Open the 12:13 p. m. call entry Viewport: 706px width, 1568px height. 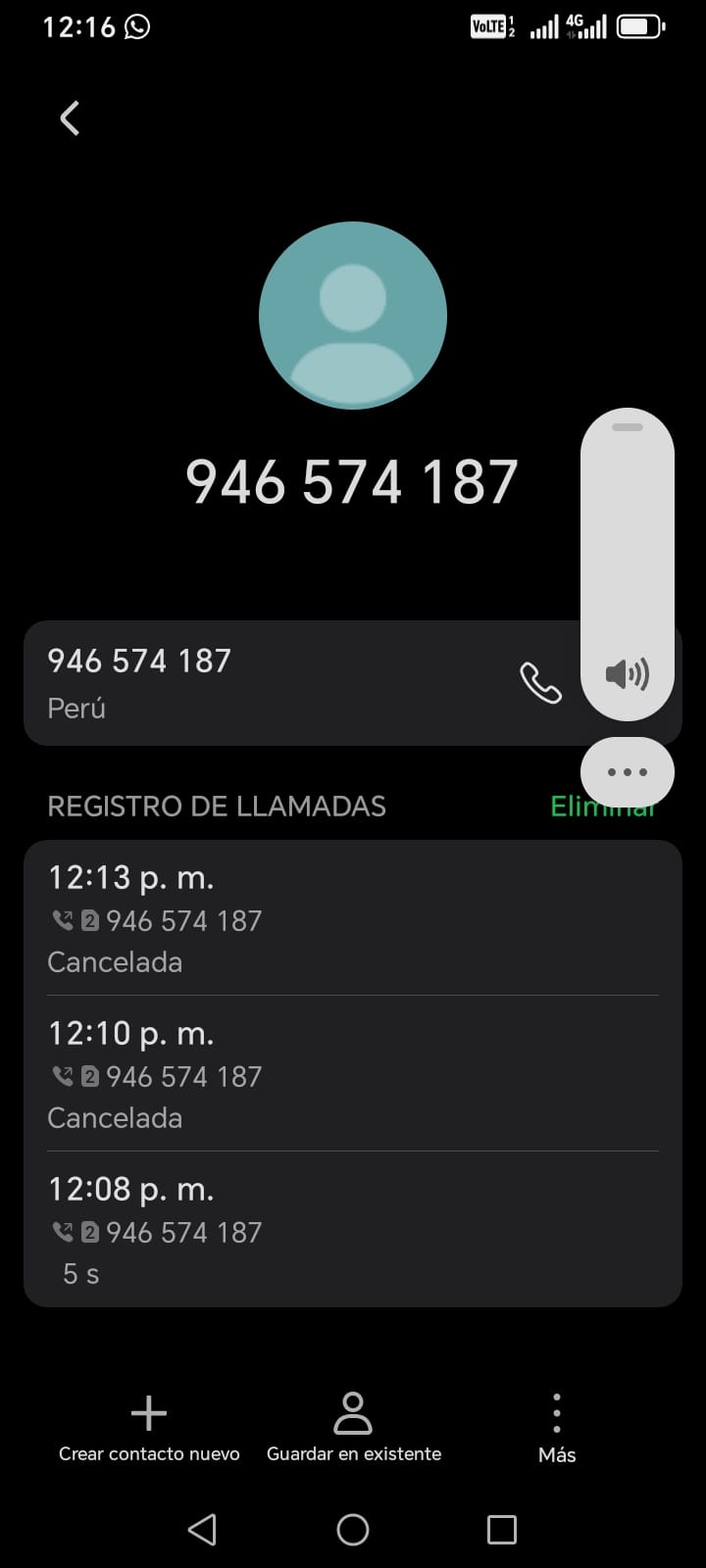352,918
